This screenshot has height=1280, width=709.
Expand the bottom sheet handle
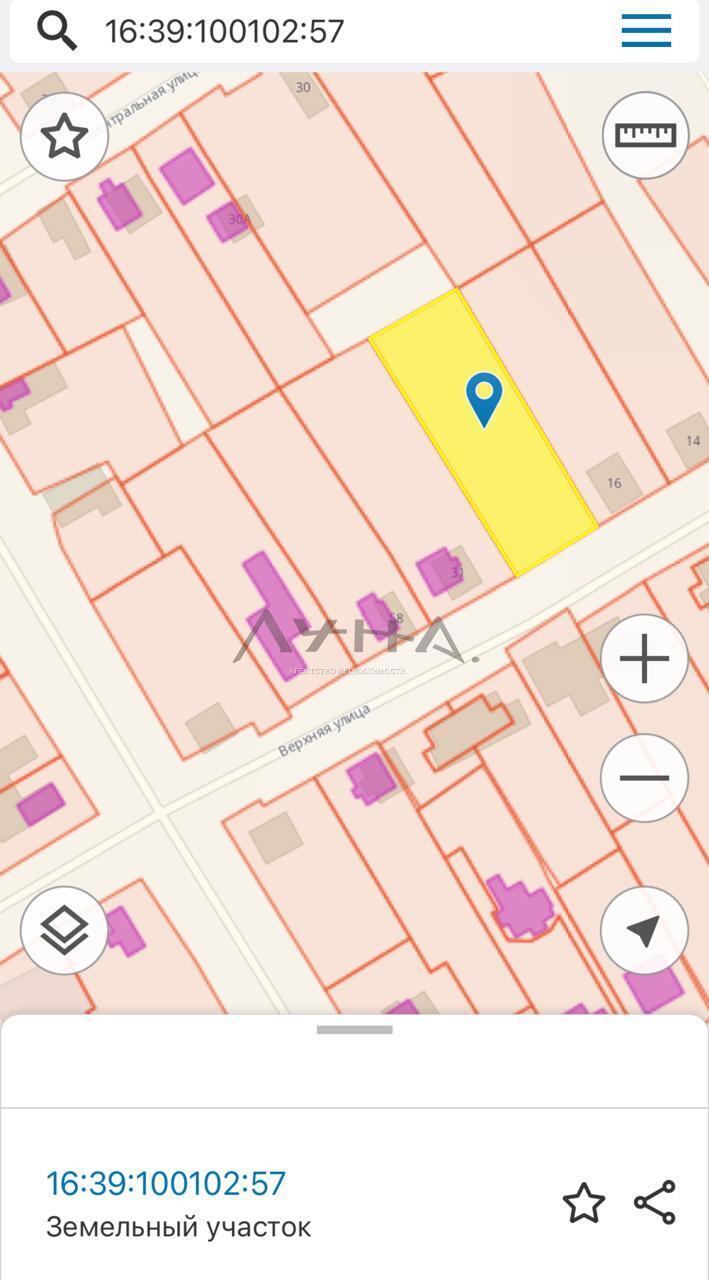click(x=354, y=1030)
